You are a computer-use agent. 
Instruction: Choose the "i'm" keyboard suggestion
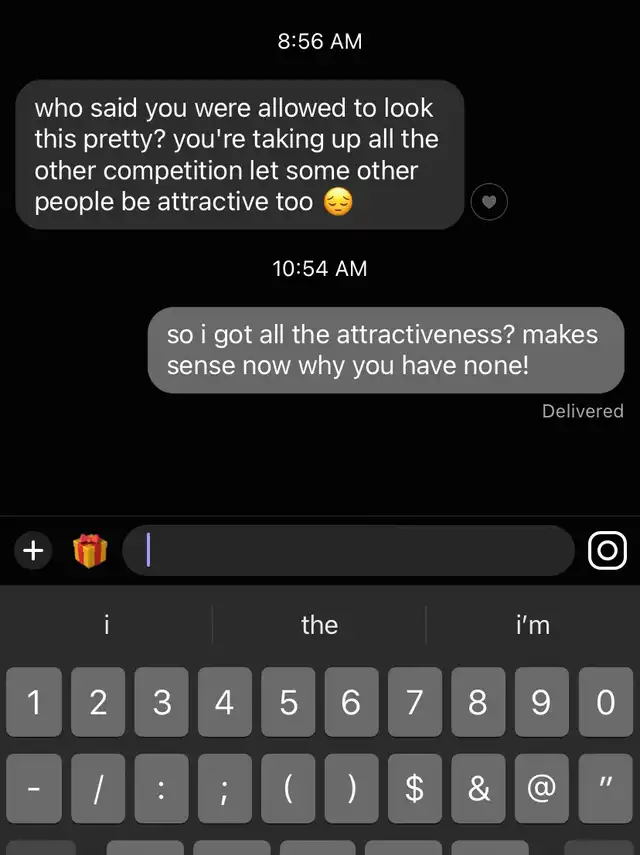click(x=532, y=625)
